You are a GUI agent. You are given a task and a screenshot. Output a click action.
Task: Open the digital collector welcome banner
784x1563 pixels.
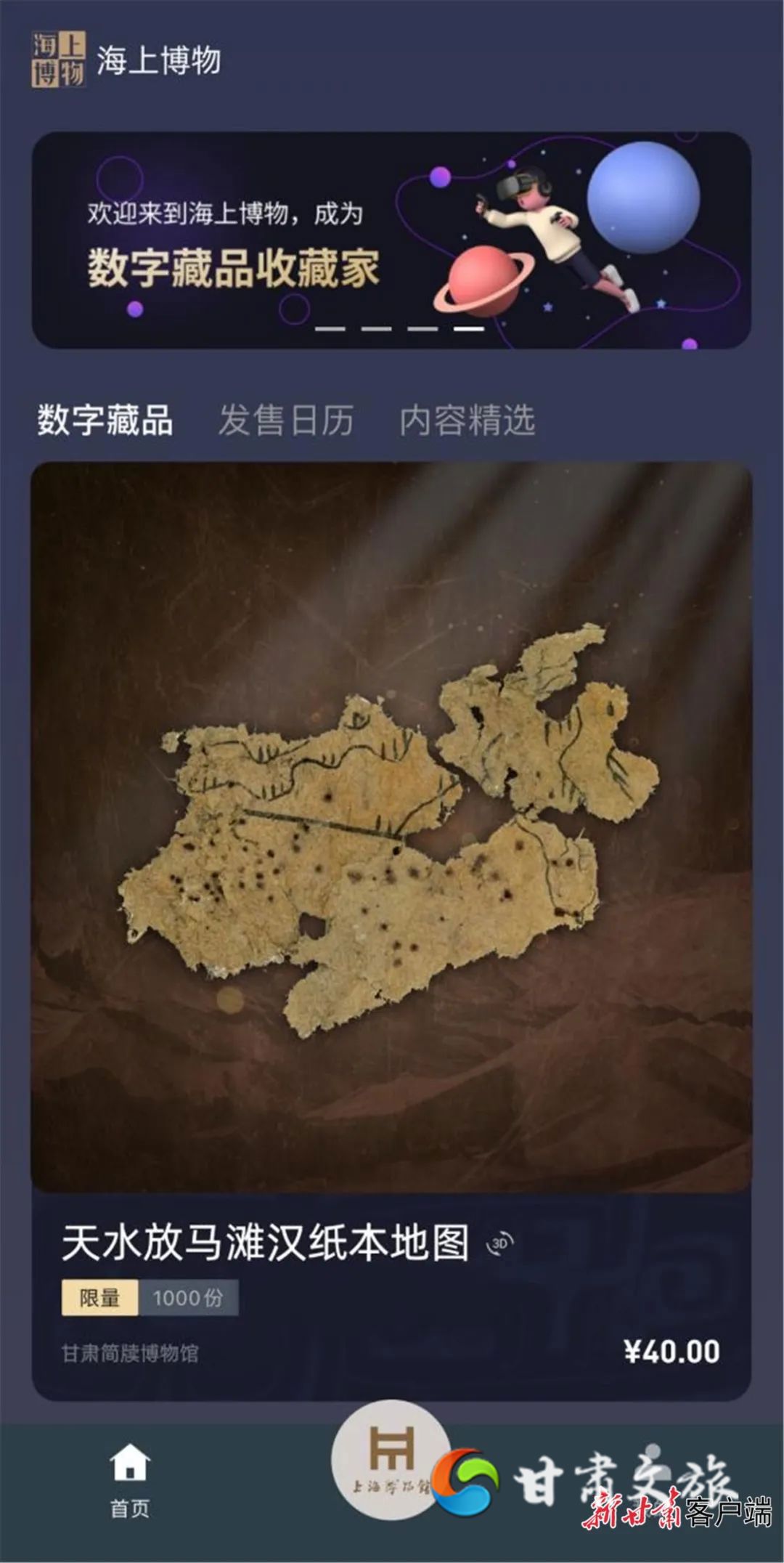point(391,240)
